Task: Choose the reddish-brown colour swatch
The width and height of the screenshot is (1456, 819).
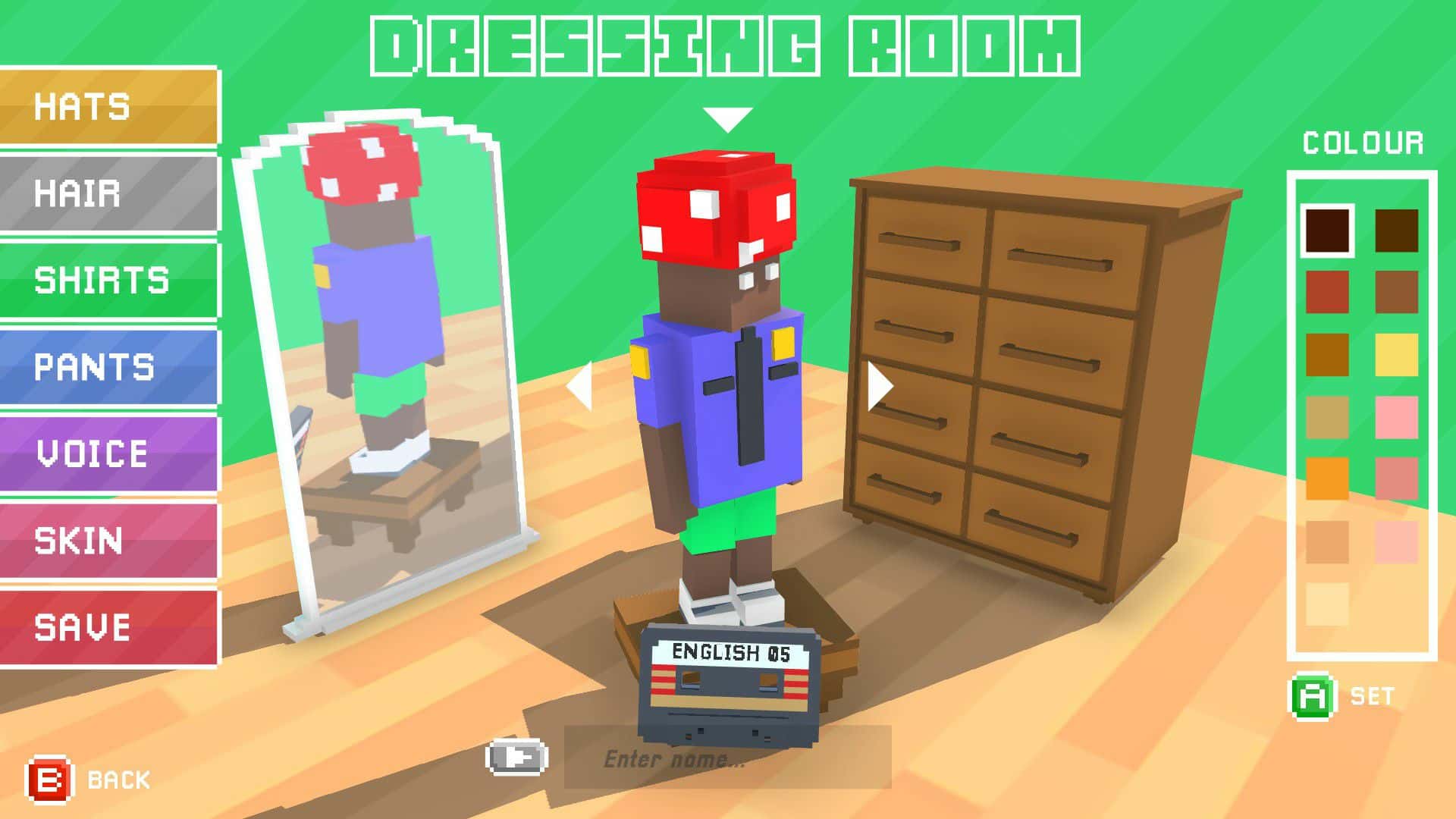Action: [1327, 292]
